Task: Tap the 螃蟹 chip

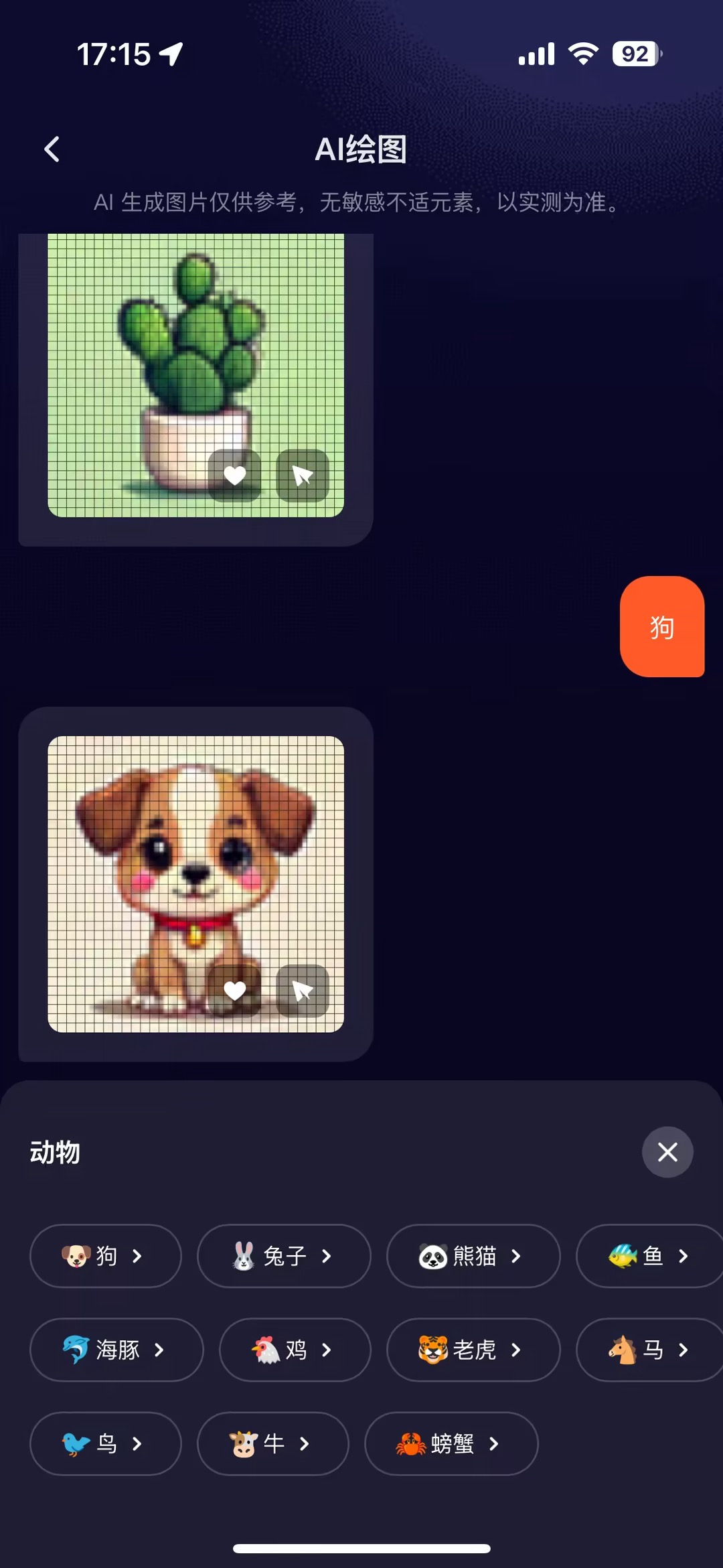Action: [451, 1443]
